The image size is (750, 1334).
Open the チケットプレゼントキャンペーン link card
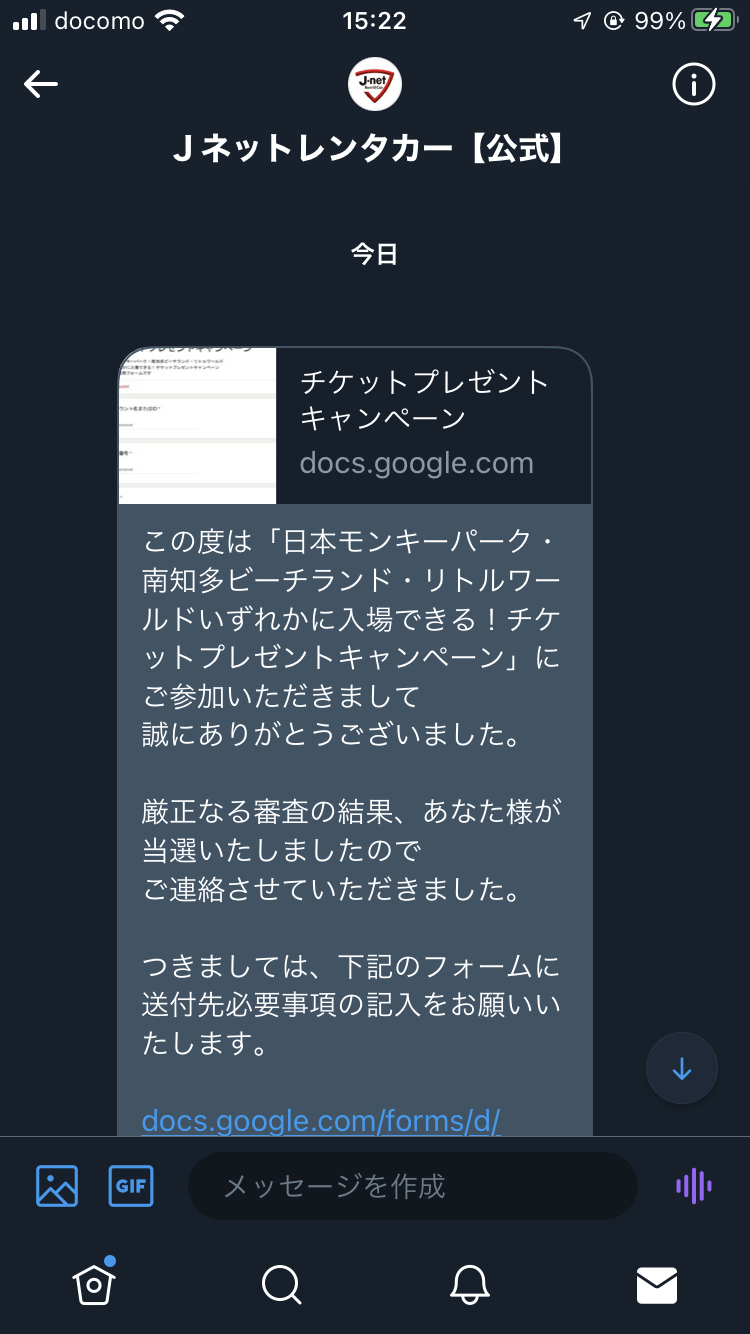[x=355, y=426]
